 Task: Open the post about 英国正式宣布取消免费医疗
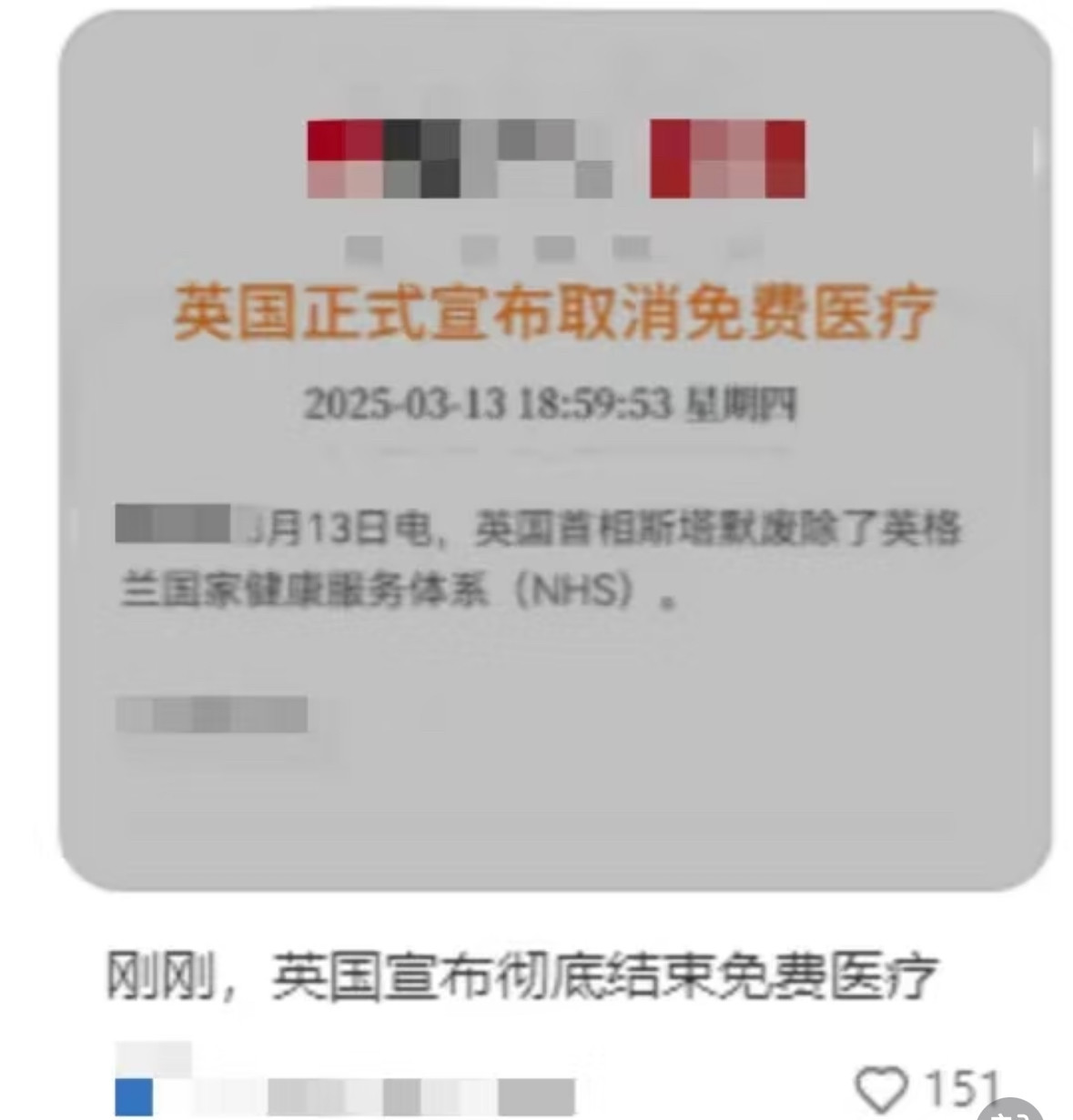[555, 450]
